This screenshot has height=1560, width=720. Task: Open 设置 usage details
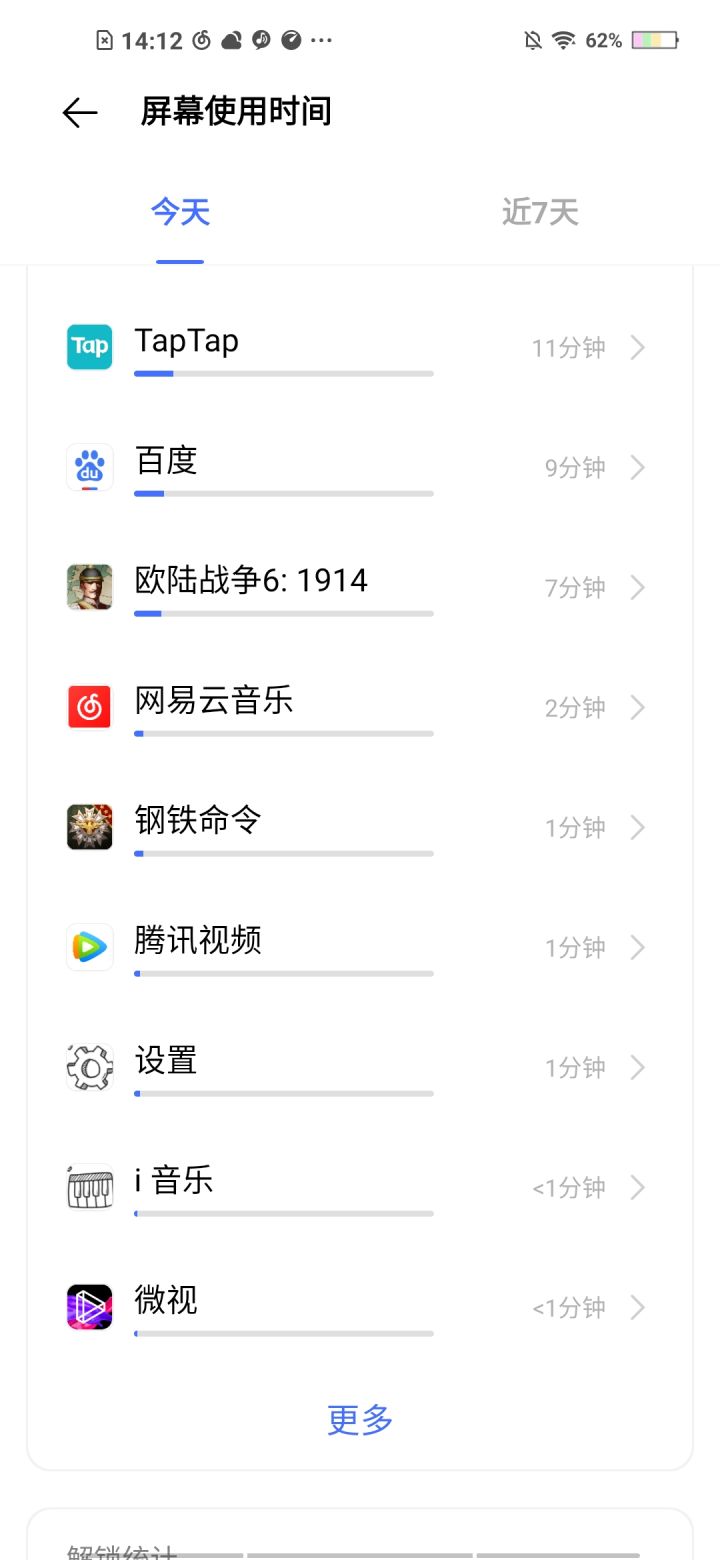coord(360,1068)
